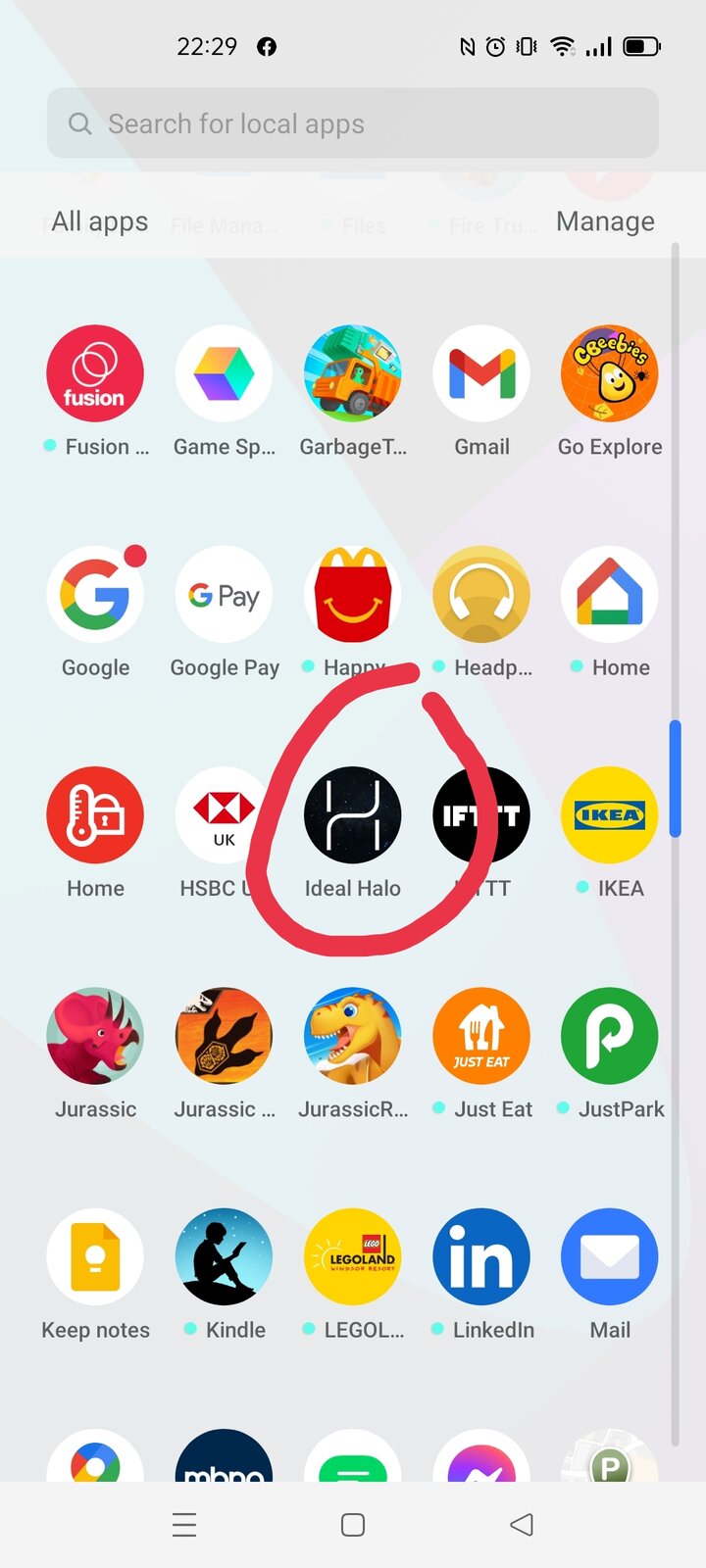
Task: Open the Just Eat app
Action: 481,1036
